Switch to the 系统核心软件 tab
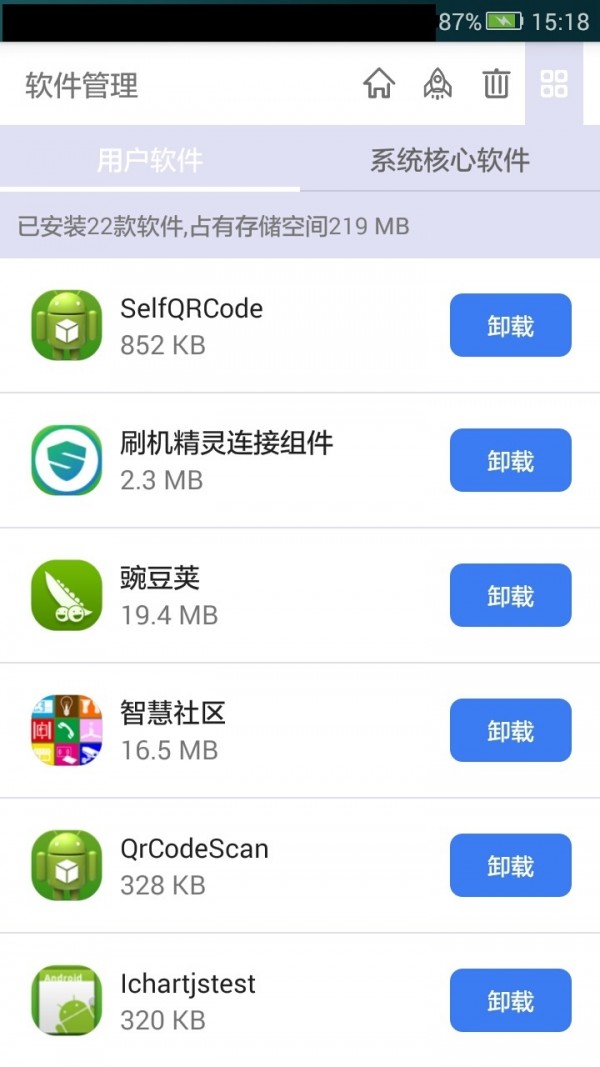 click(x=450, y=160)
